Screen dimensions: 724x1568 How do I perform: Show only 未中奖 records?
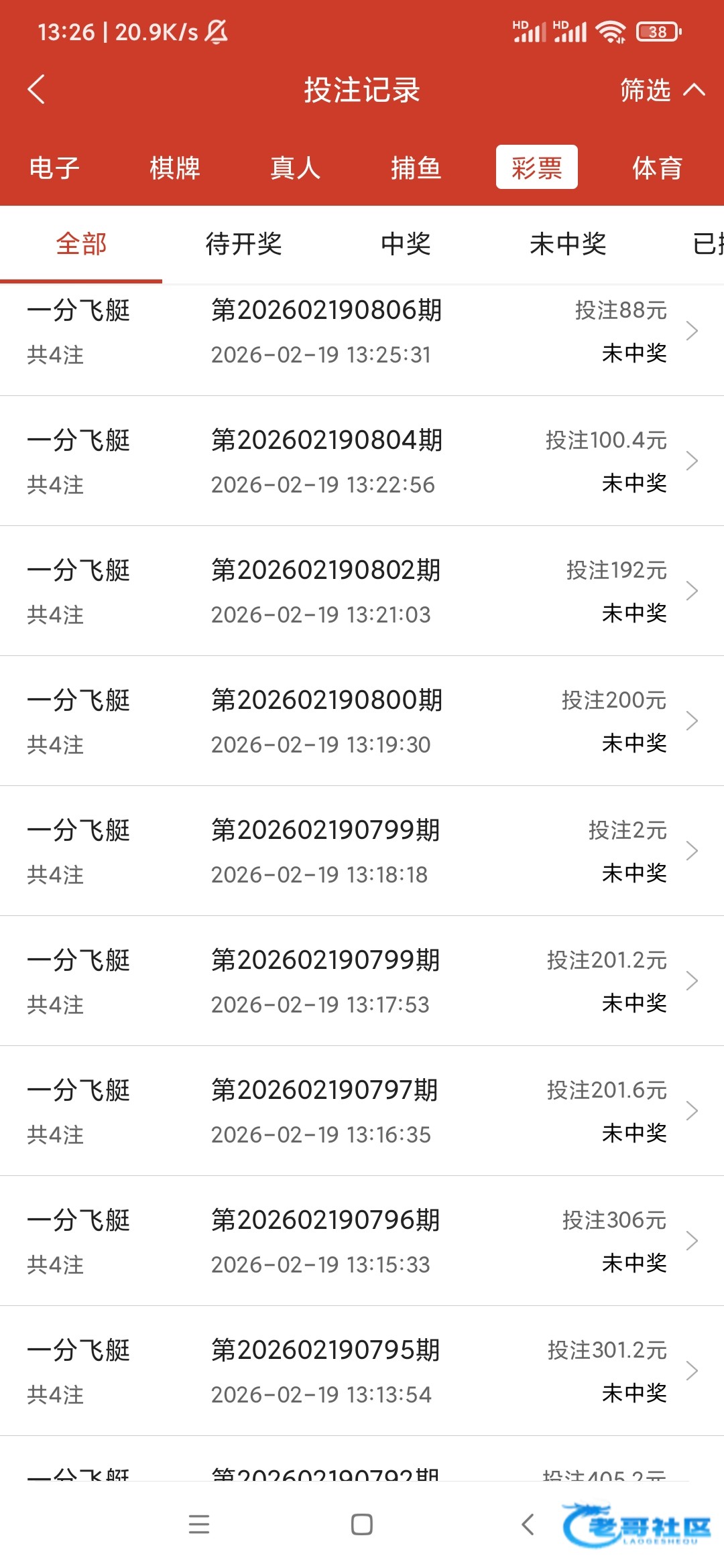coord(568,244)
